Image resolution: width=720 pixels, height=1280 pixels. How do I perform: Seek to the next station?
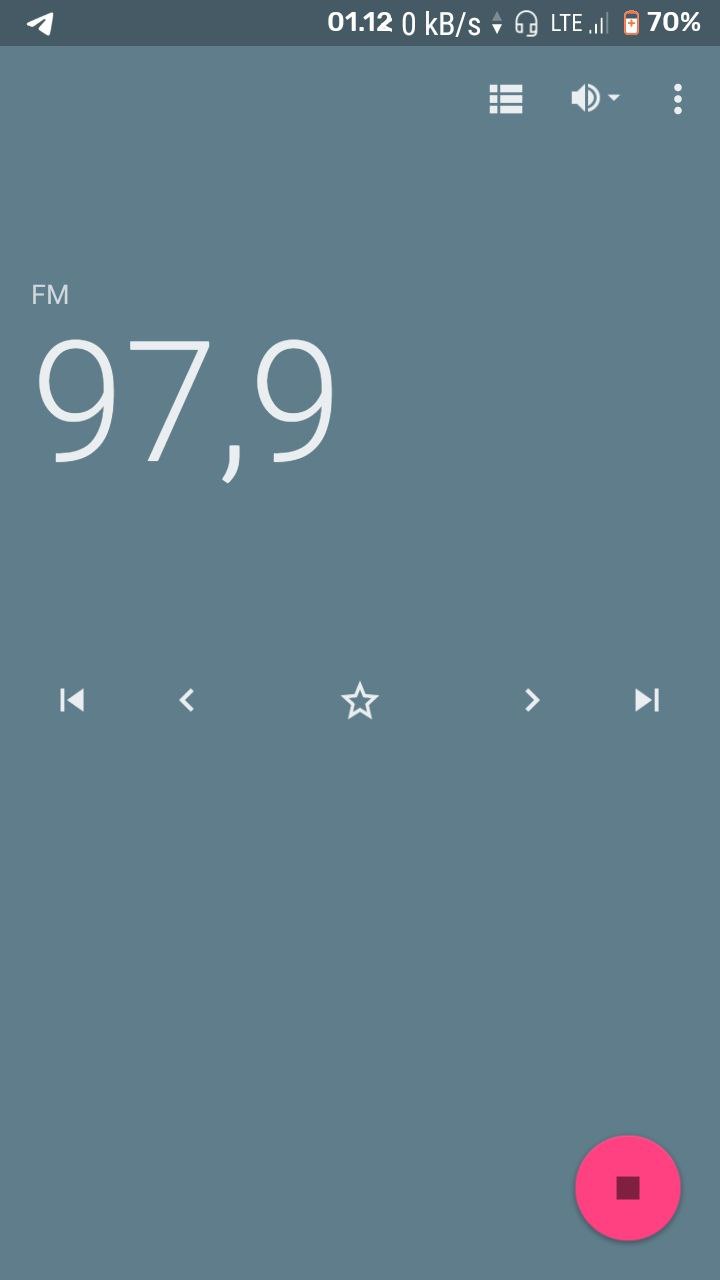pos(647,700)
